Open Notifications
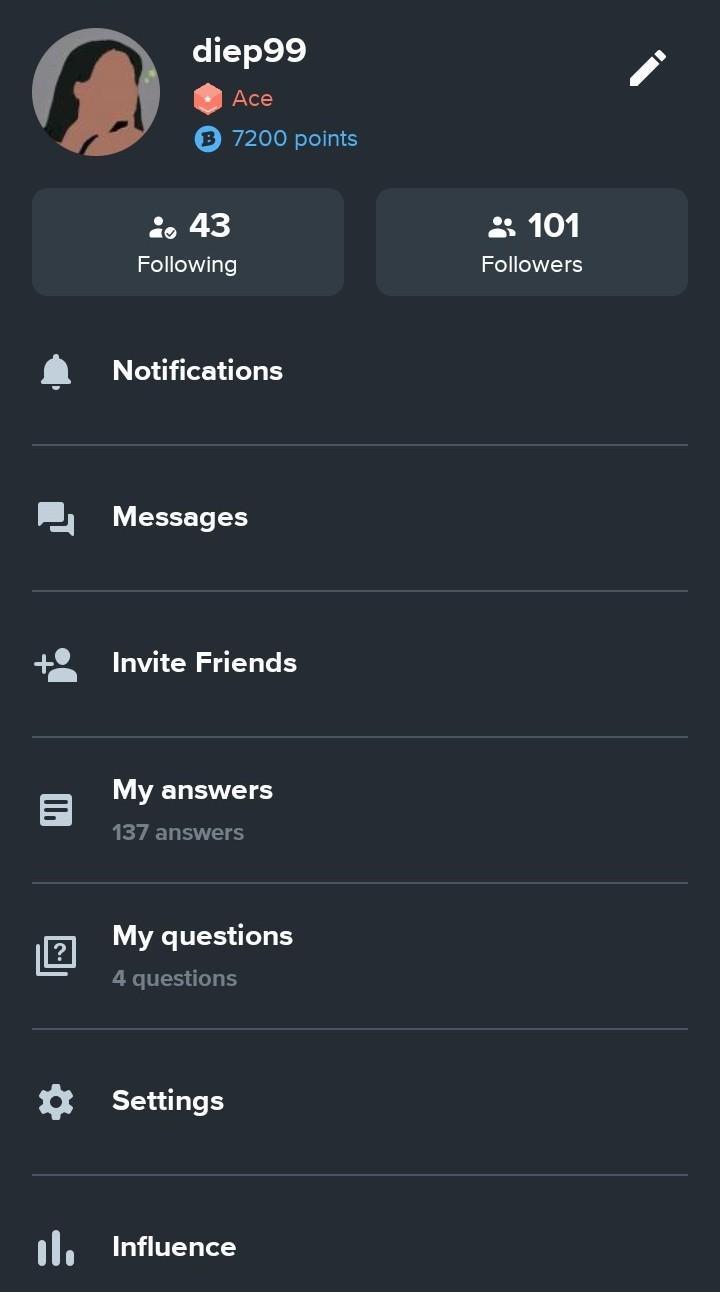720x1292 pixels. [x=198, y=371]
